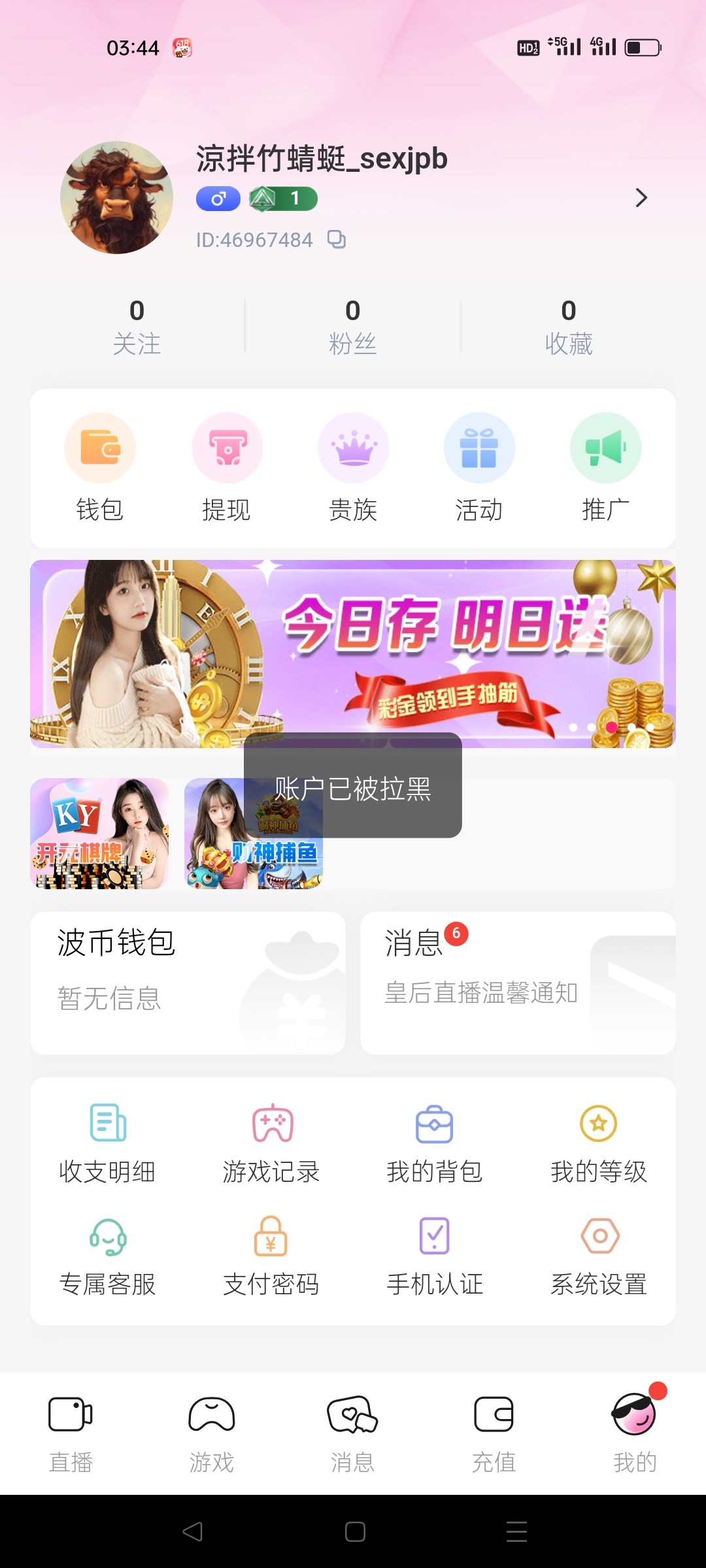Open 游戏记录 game history

point(271,1143)
